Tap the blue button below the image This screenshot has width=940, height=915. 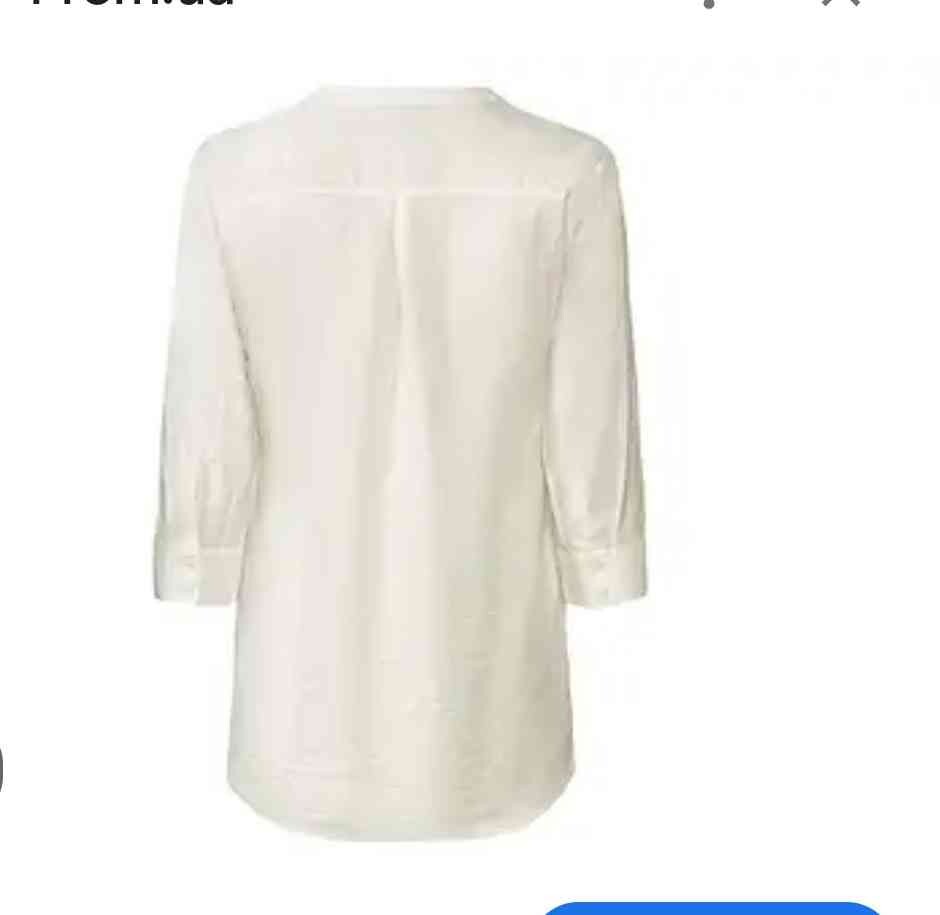click(712, 908)
